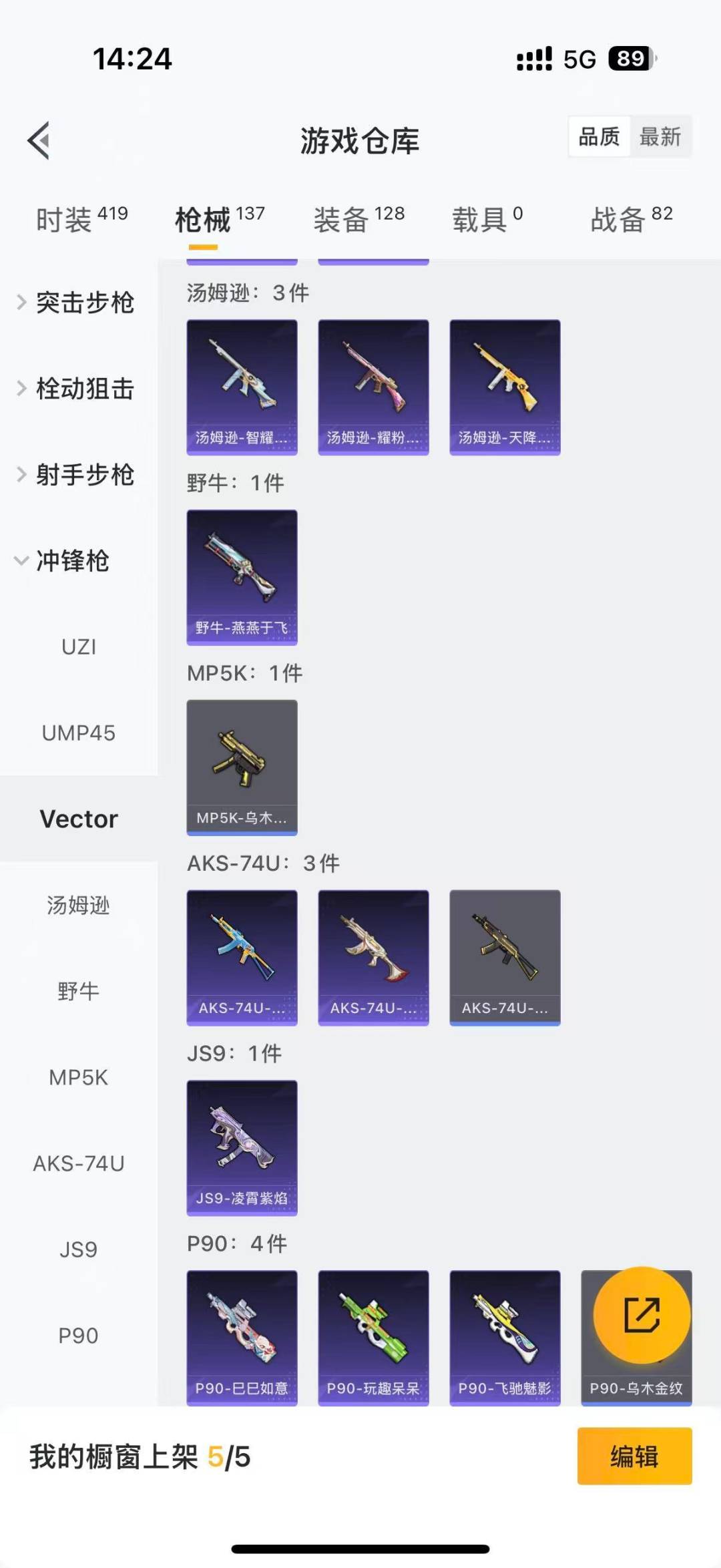Select UZI in the side list
Viewport: 721px width, 1568px height.
pos(79,646)
